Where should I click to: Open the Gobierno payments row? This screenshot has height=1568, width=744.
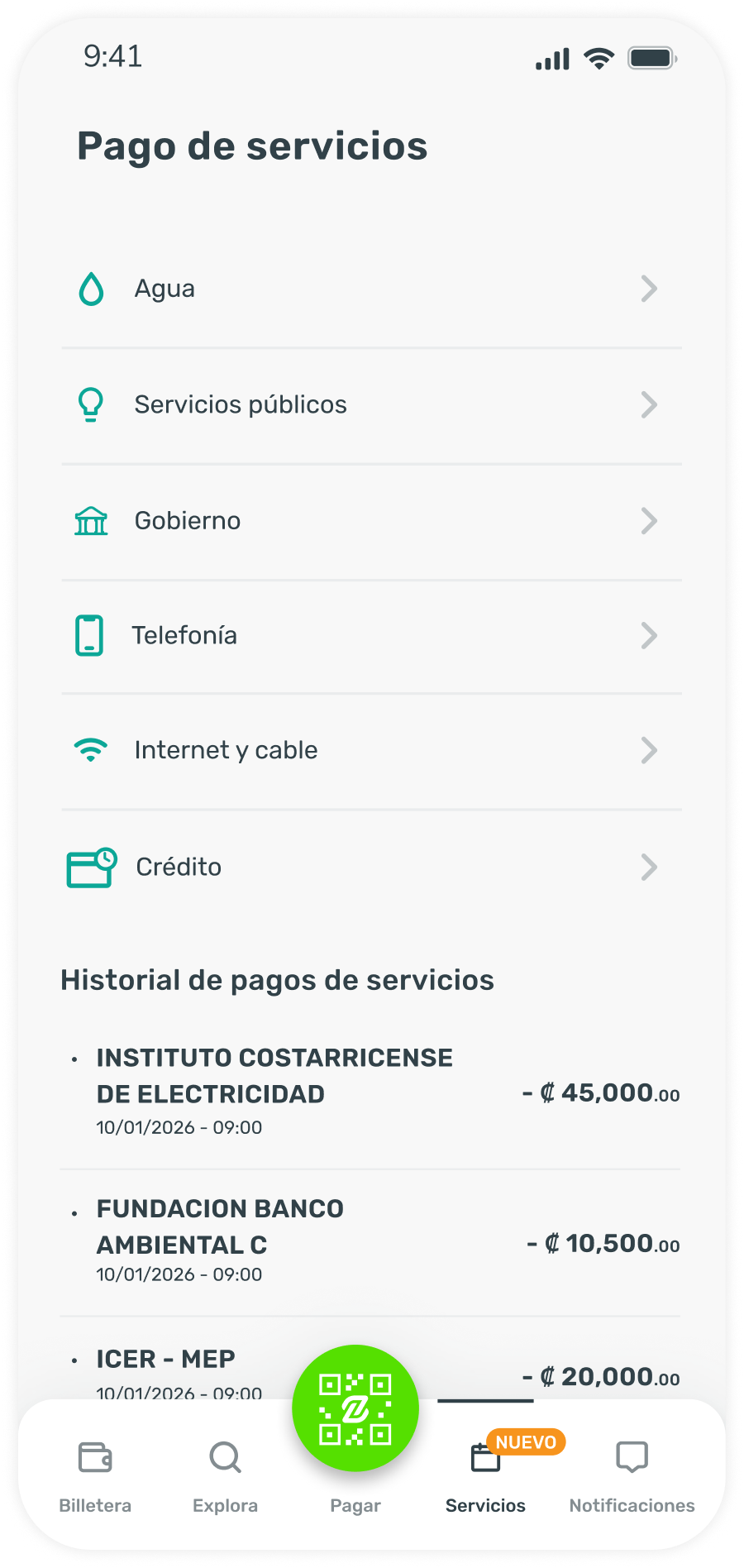tap(371, 521)
